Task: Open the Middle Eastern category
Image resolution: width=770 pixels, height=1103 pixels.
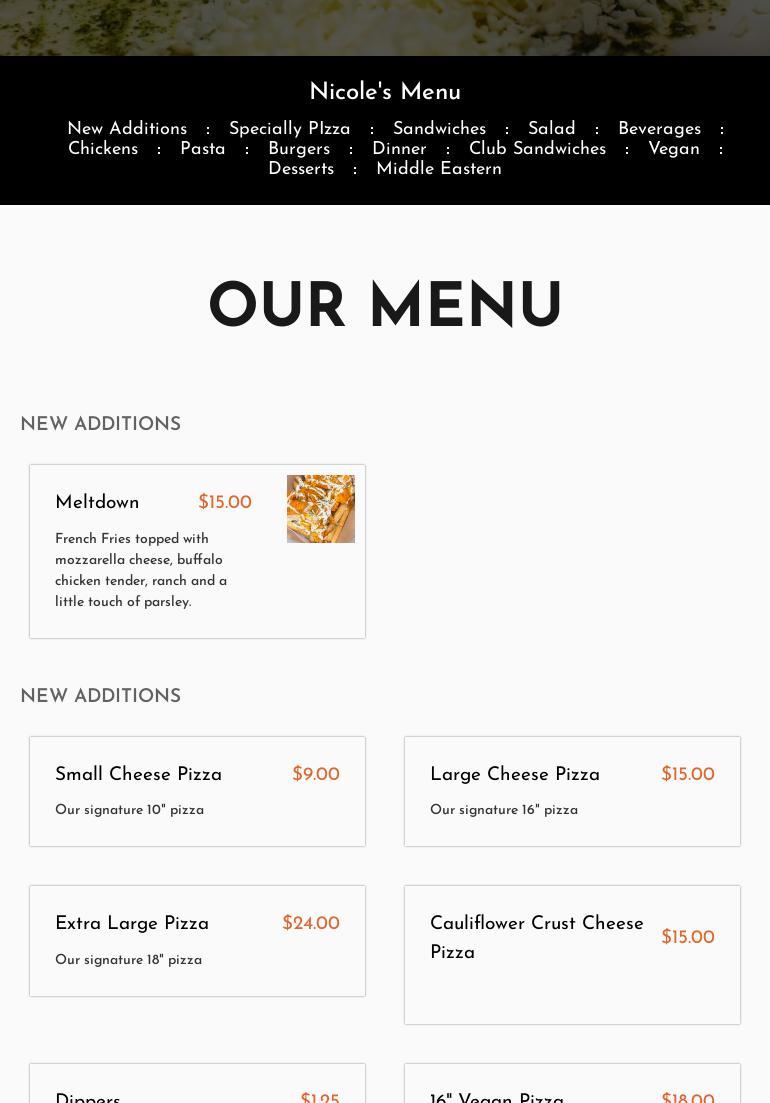Action: point(438,169)
